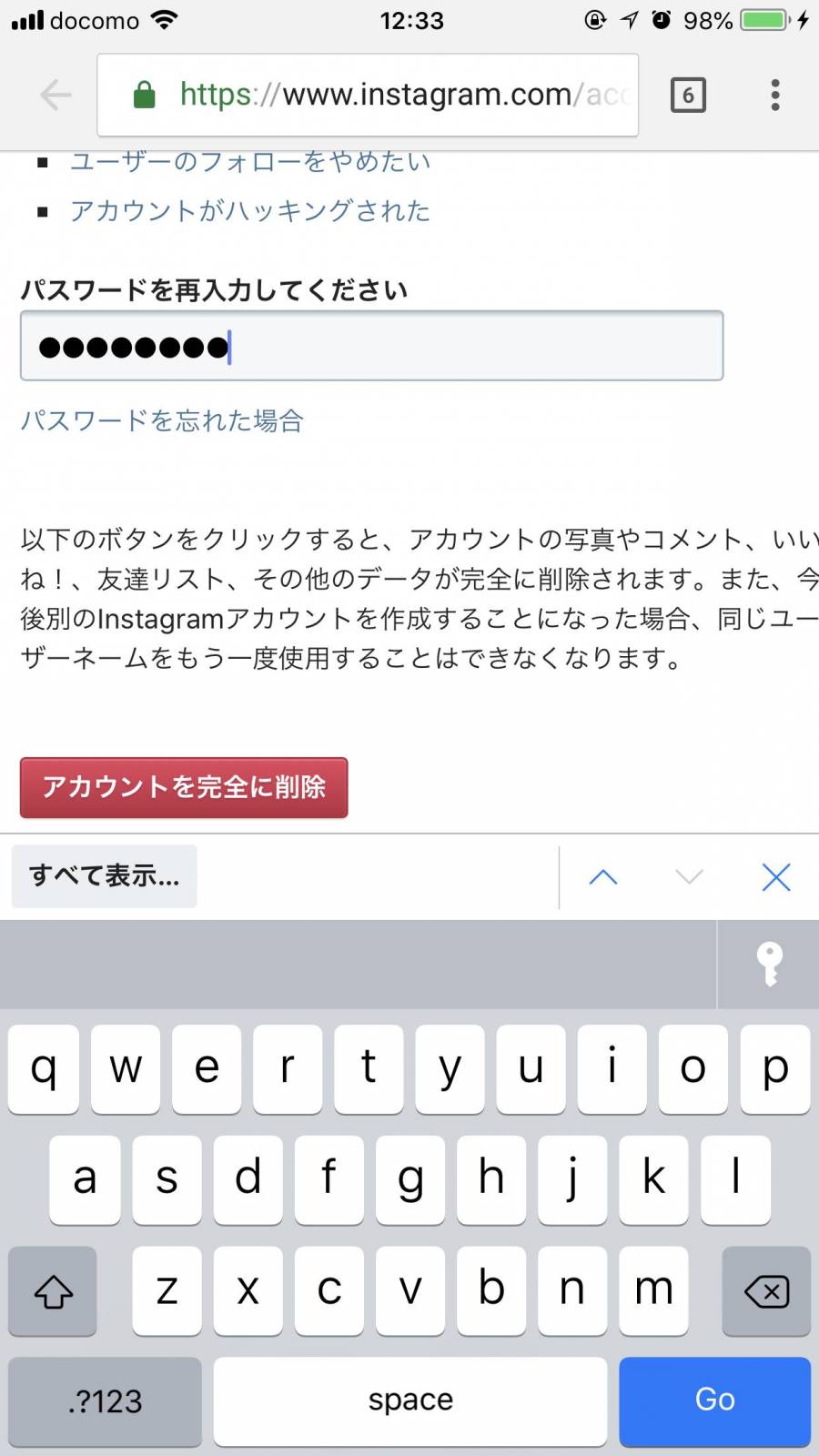Screen dimensions: 819x1456
Task: Open the browser overflow menu
Action: pyautogui.click(x=775, y=95)
